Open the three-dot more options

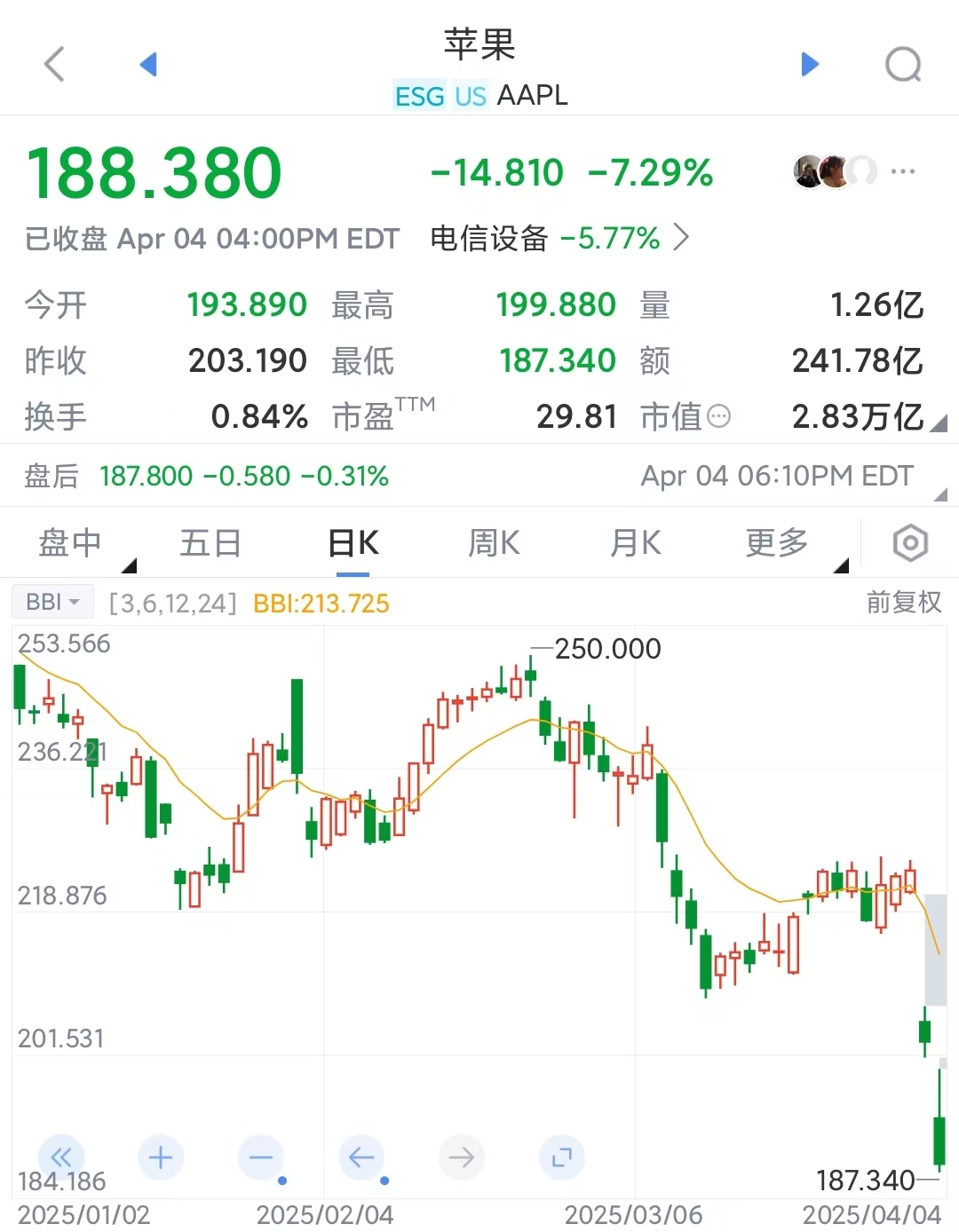[x=902, y=171]
